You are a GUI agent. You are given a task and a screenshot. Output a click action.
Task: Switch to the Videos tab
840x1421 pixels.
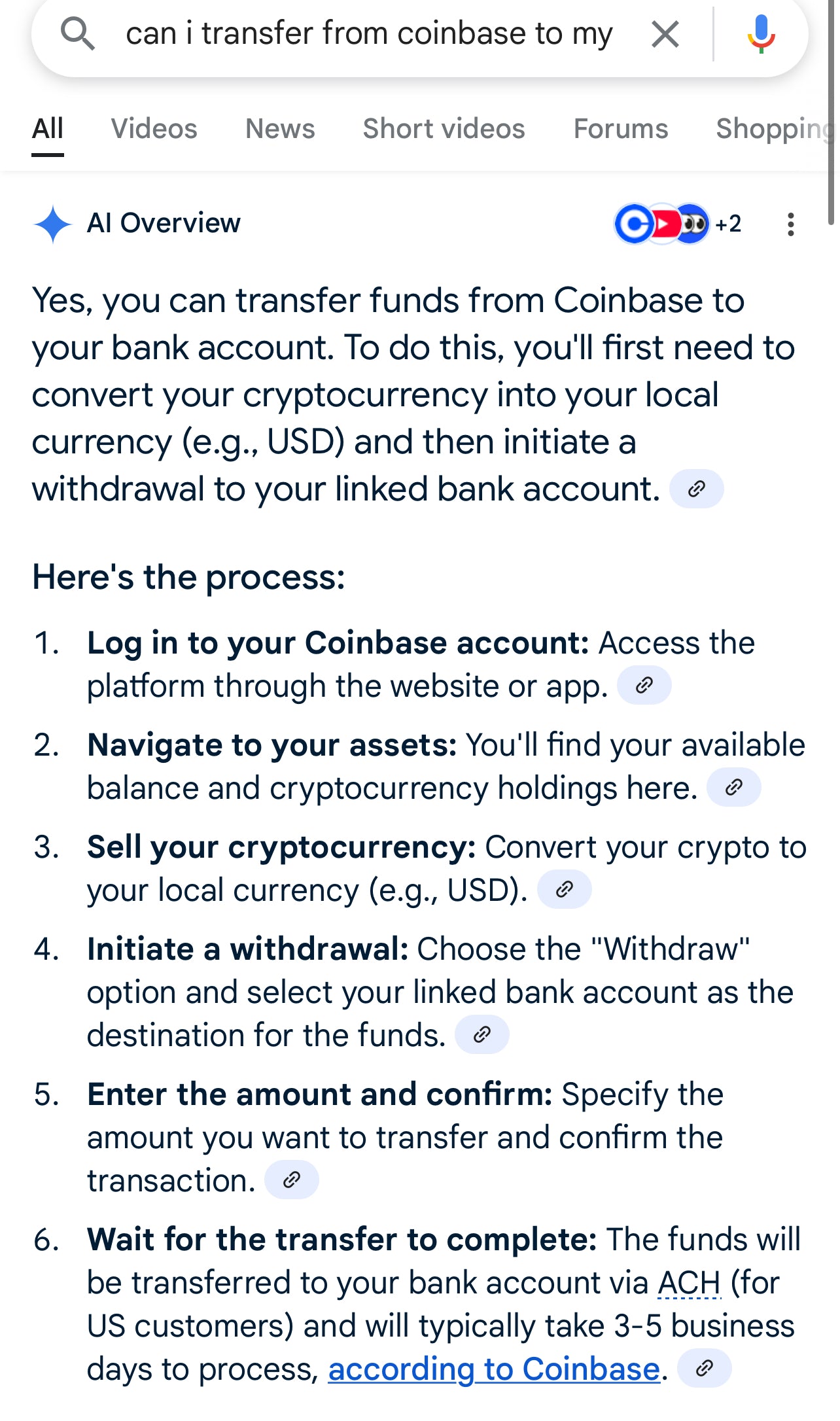click(x=154, y=129)
